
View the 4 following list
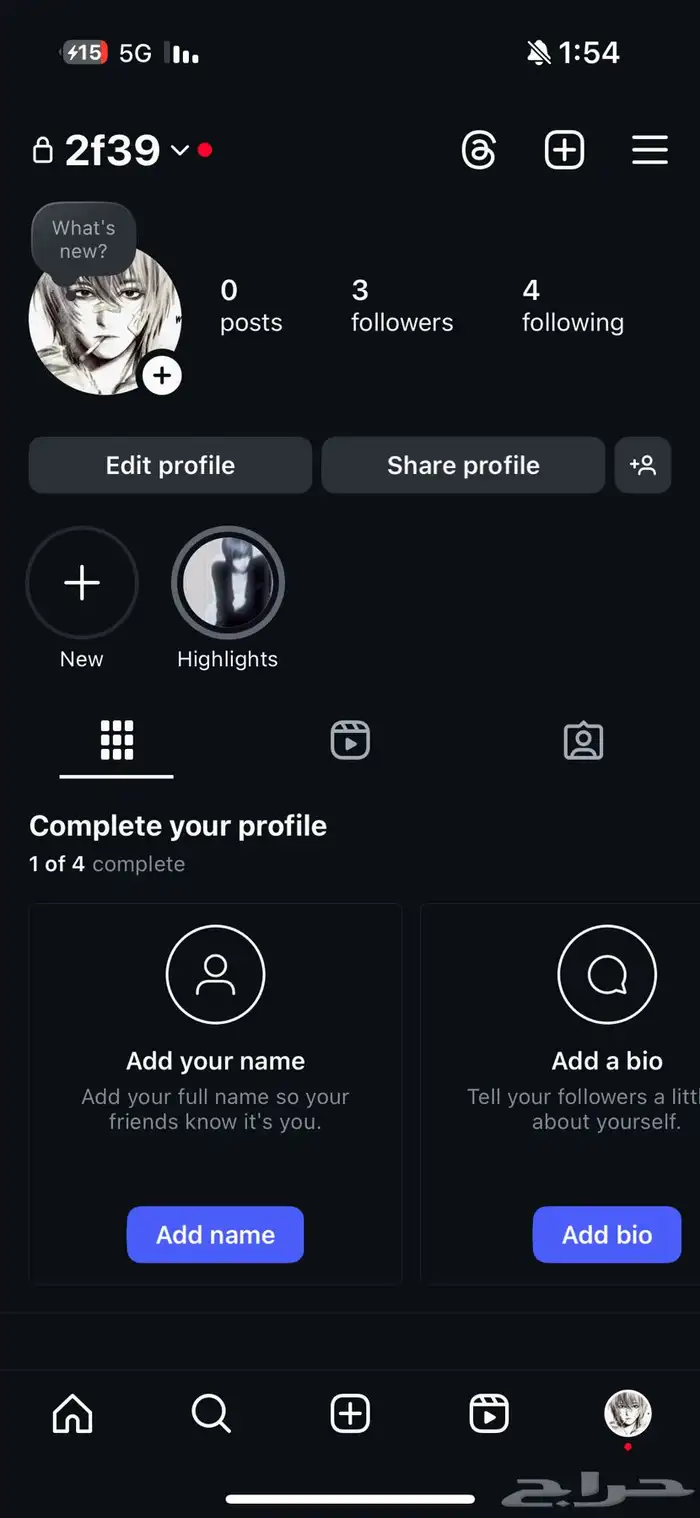pyautogui.click(x=572, y=306)
